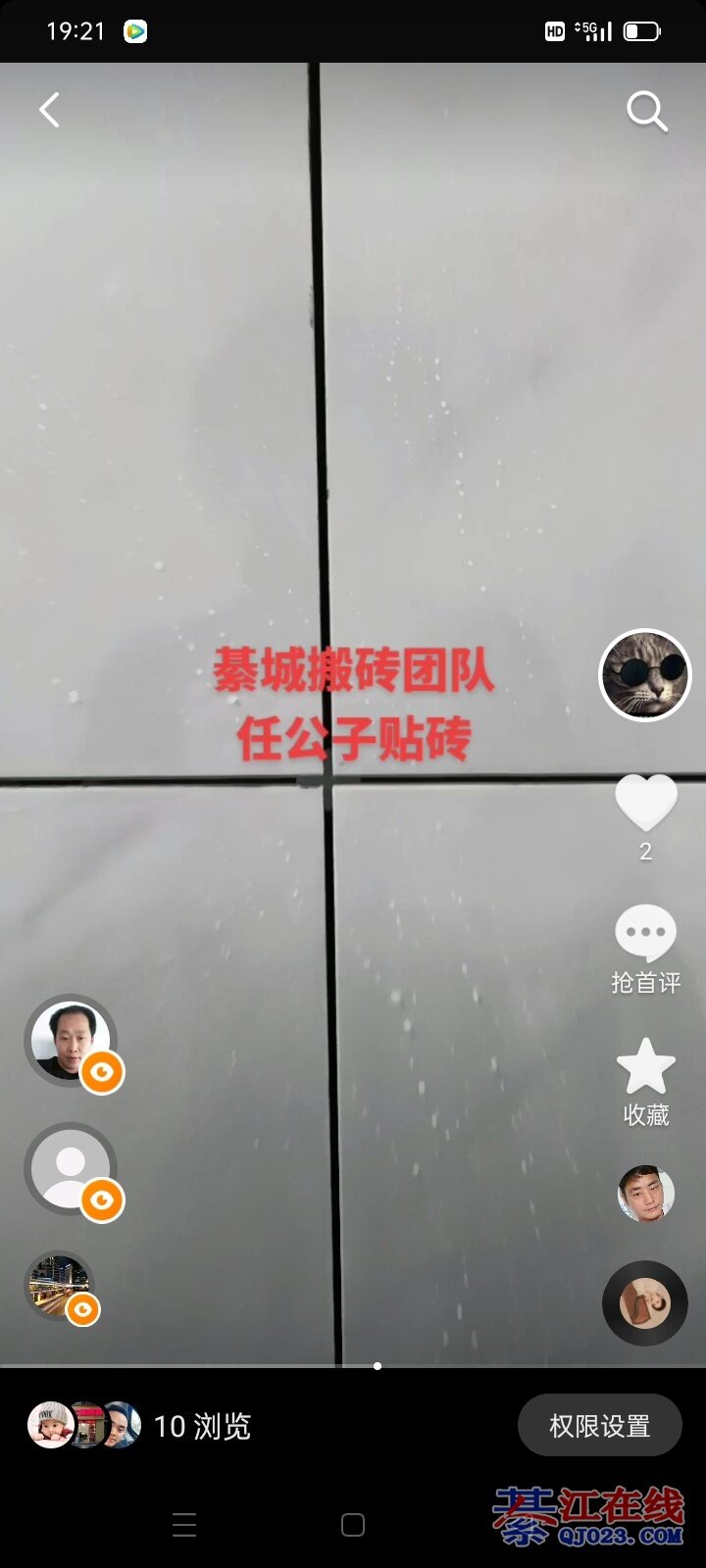Open the viewer with default grey avatar
Screen dimensions: 706x1568
point(71,1169)
